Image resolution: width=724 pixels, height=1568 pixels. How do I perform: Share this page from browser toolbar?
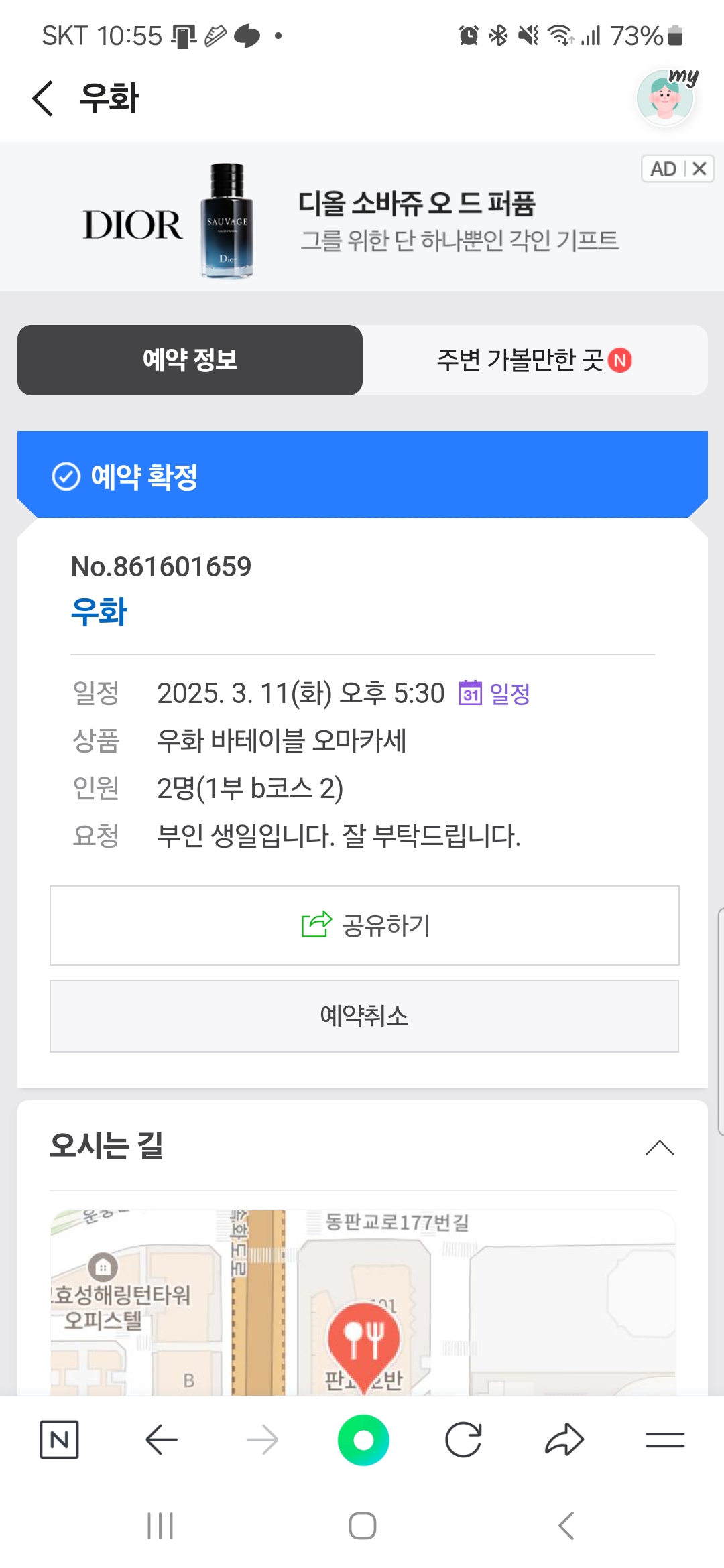click(x=564, y=1439)
